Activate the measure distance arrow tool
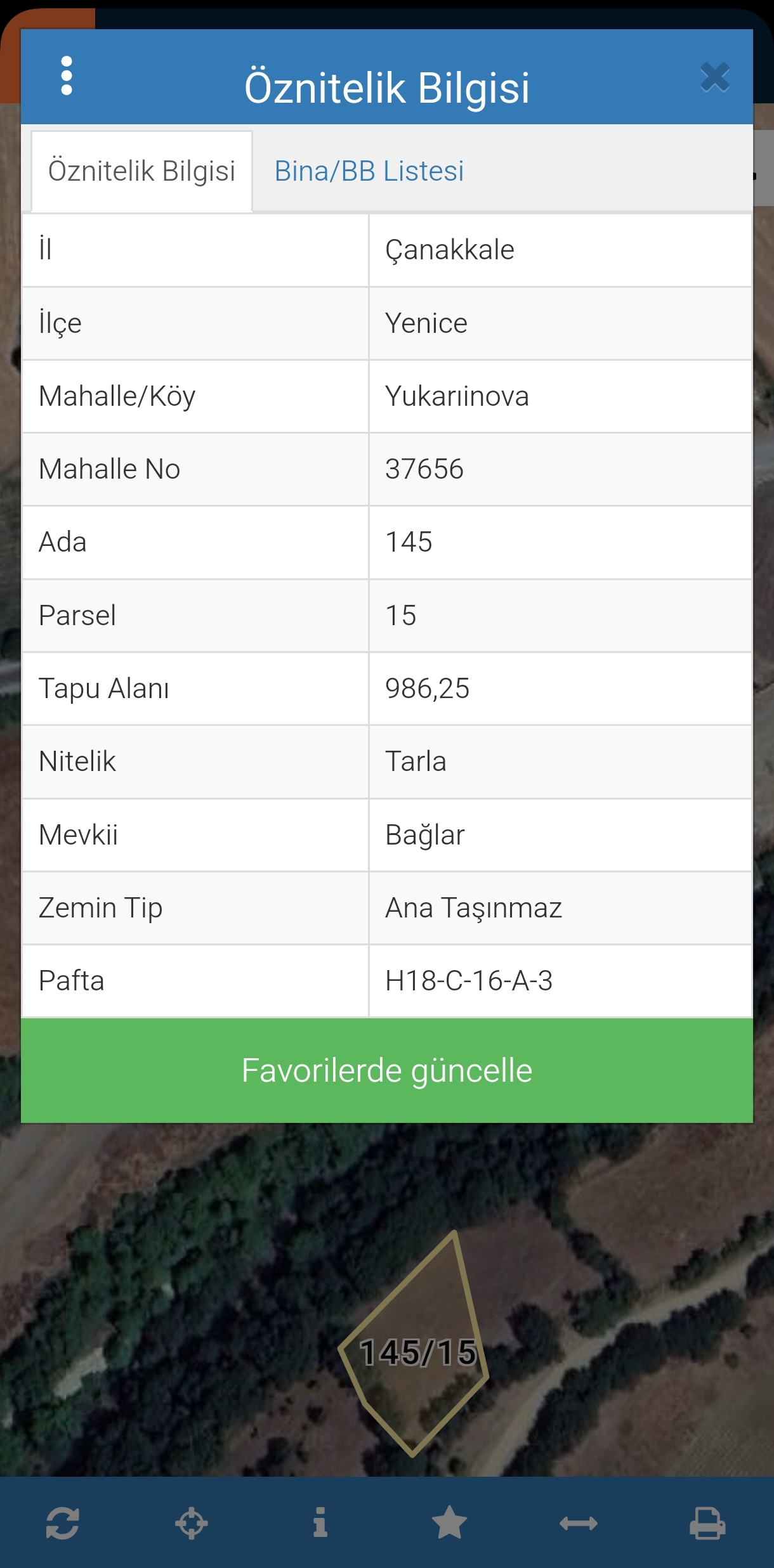The height and width of the screenshot is (1568, 774). tap(578, 1523)
